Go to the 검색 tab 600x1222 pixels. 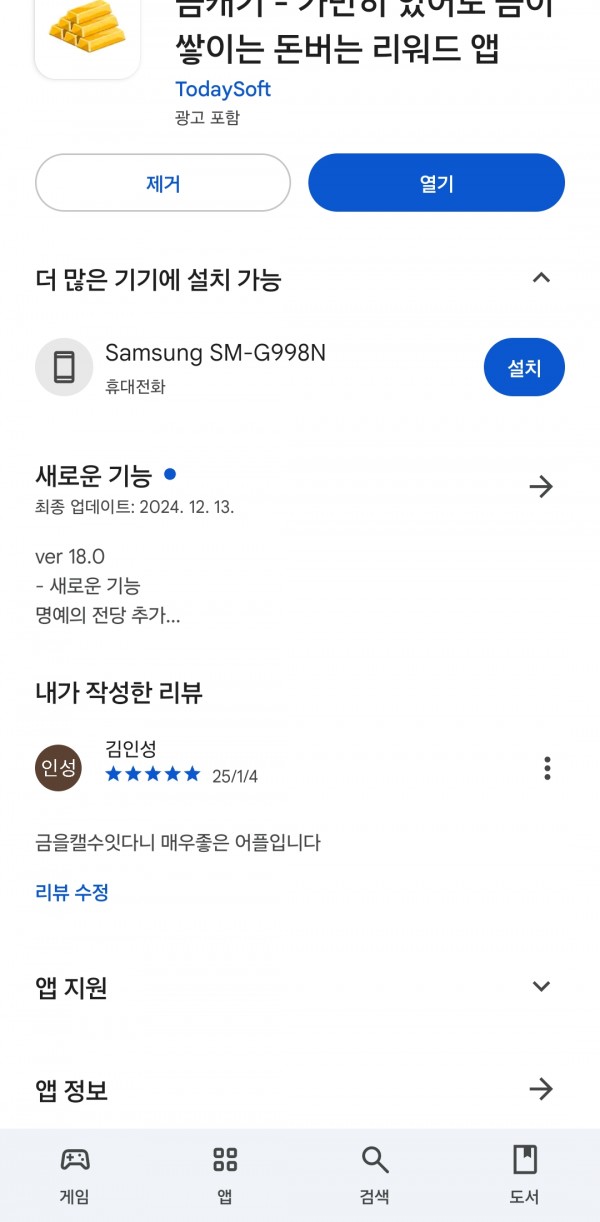pos(375,1175)
